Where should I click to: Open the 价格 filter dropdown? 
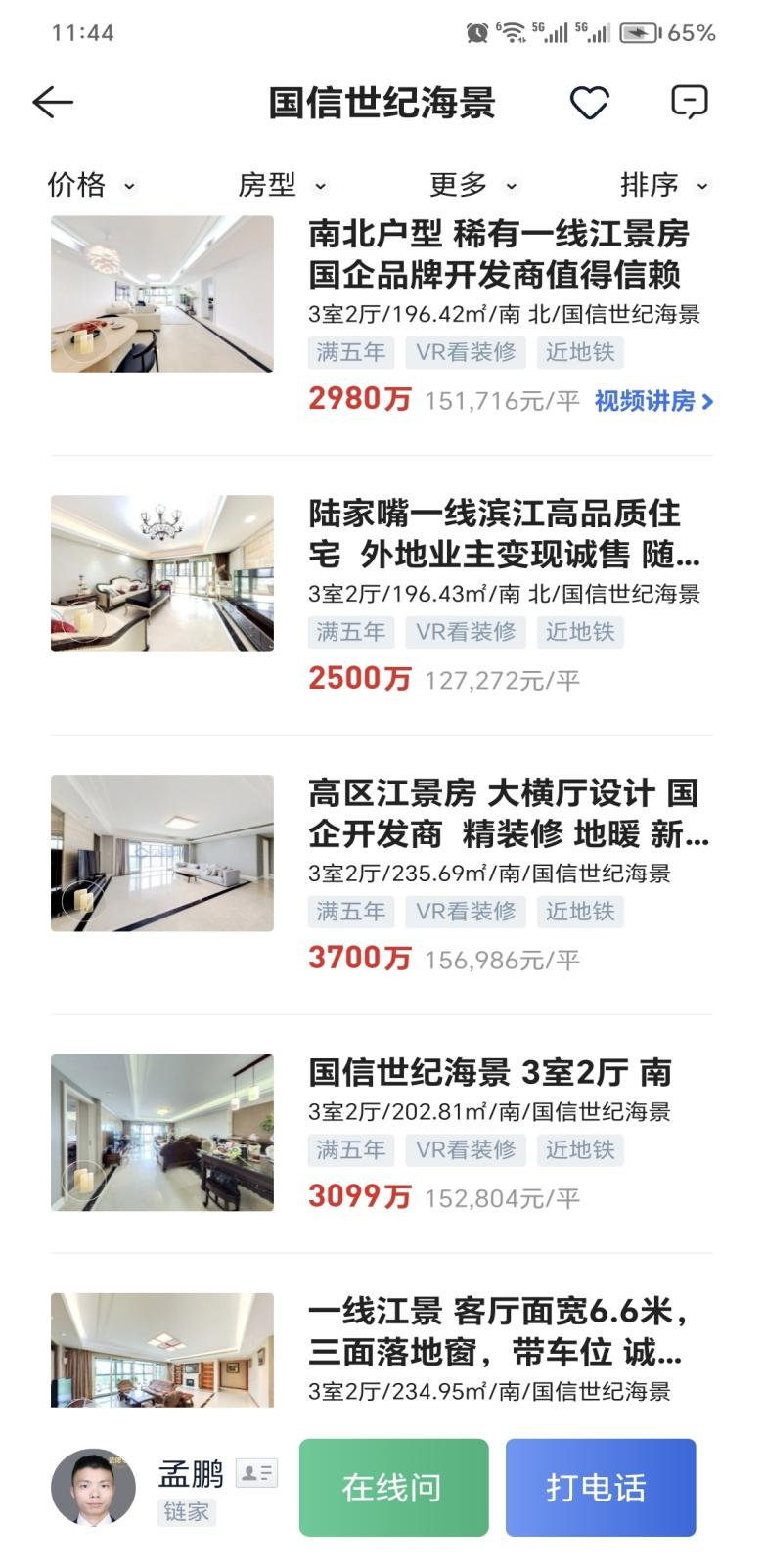[x=89, y=185]
